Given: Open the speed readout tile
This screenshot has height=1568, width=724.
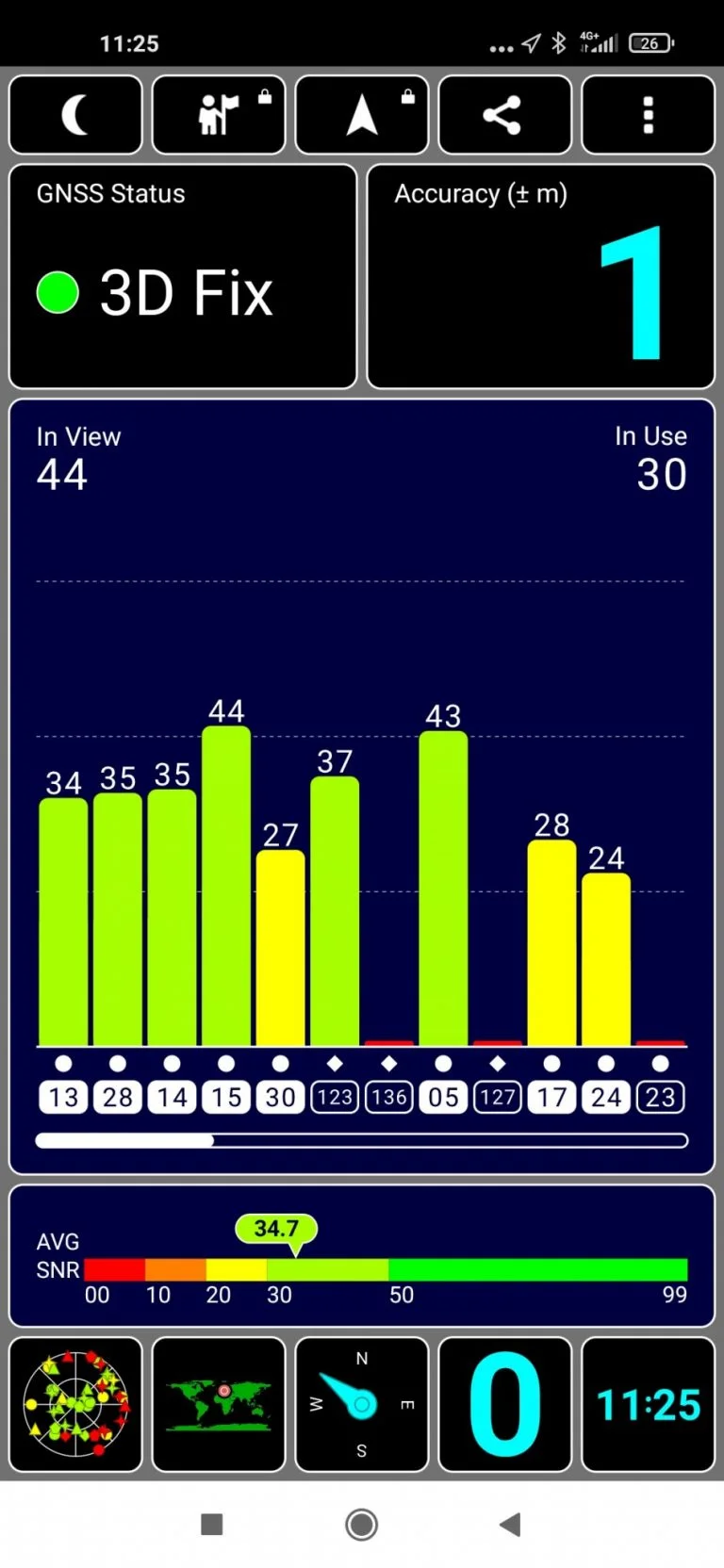Looking at the screenshot, I should [x=504, y=1404].
